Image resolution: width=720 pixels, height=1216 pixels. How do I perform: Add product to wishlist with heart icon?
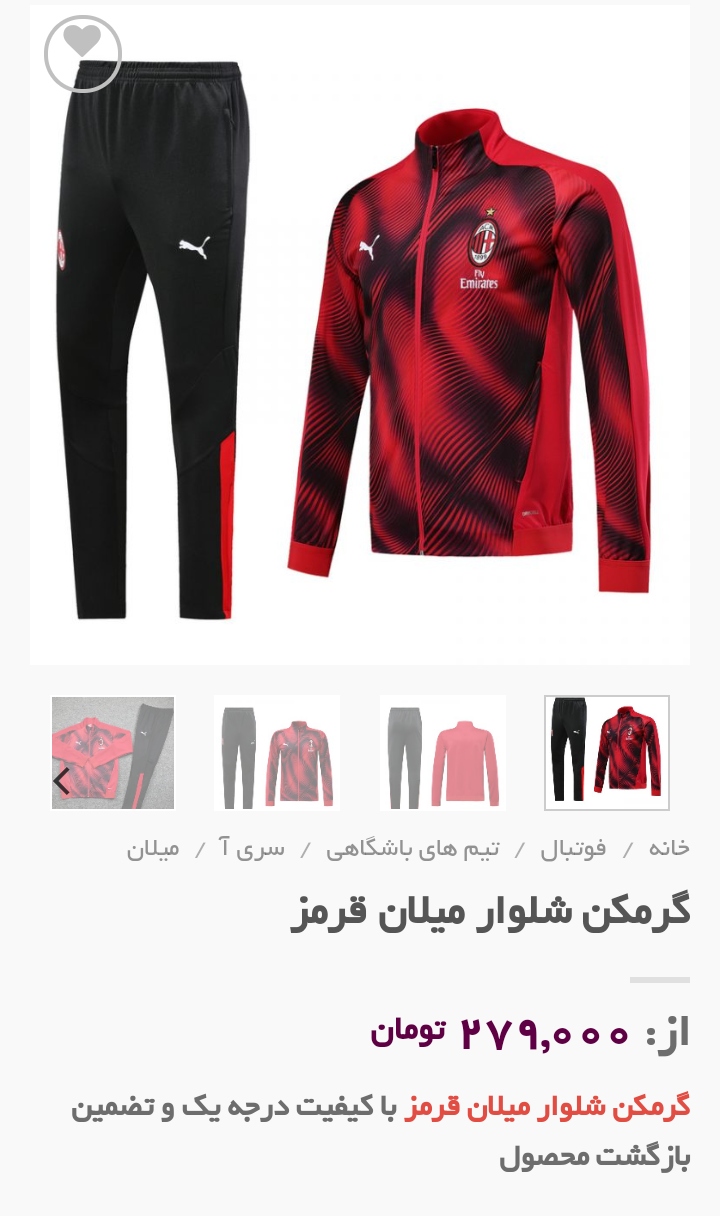click(83, 53)
